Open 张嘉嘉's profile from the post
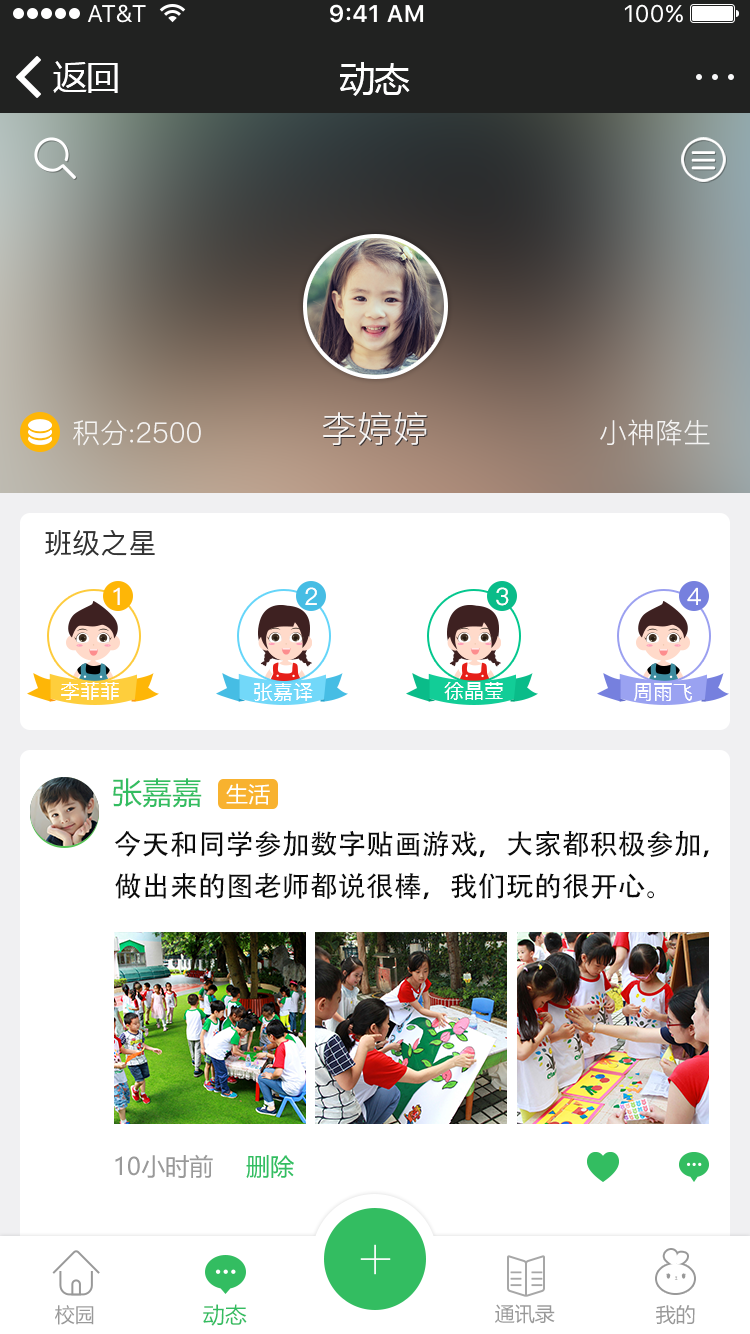The height and width of the screenshot is (1334, 750). pos(64,811)
